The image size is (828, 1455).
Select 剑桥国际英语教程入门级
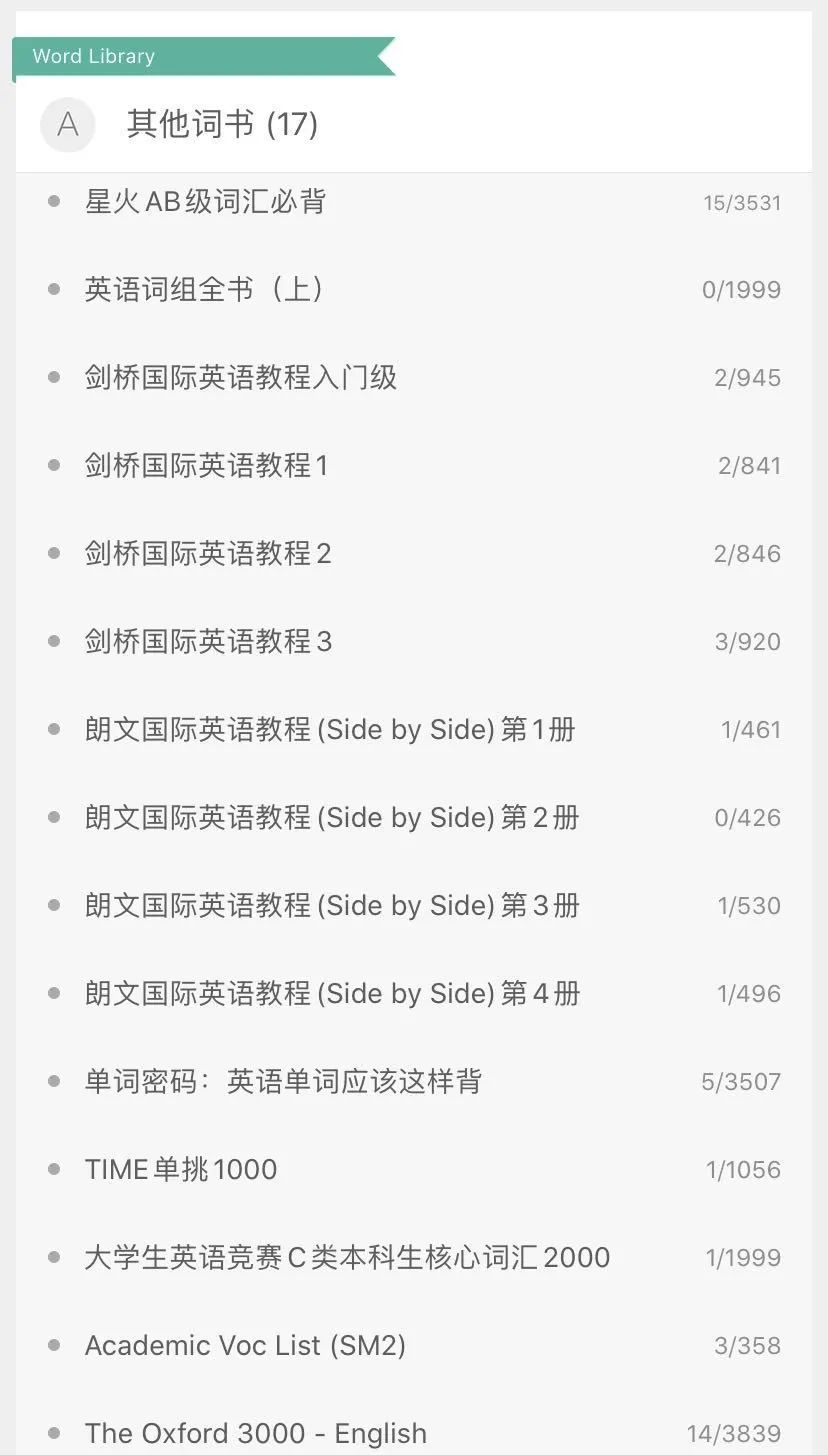(241, 378)
